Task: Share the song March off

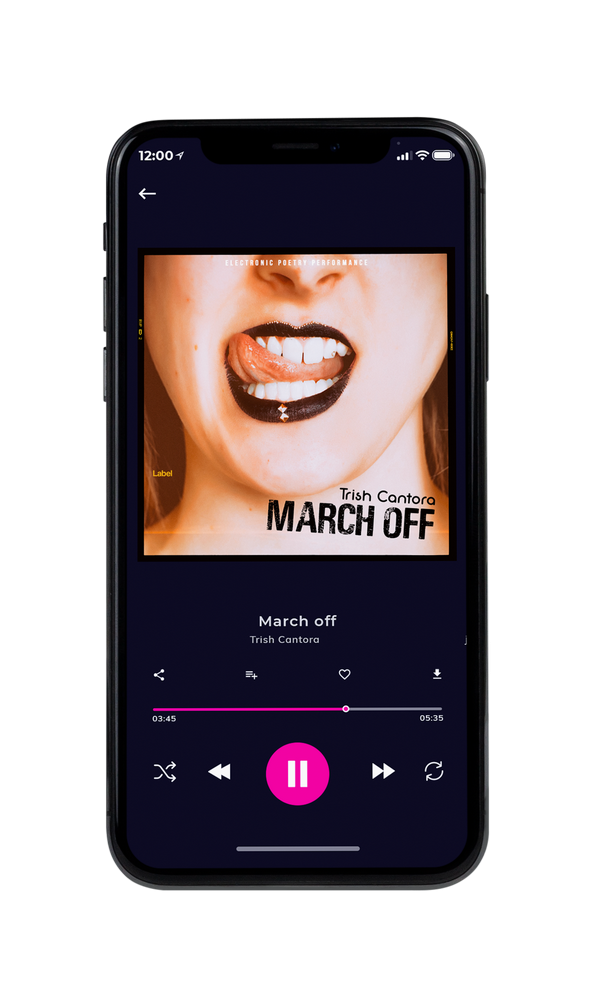Action: click(159, 675)
